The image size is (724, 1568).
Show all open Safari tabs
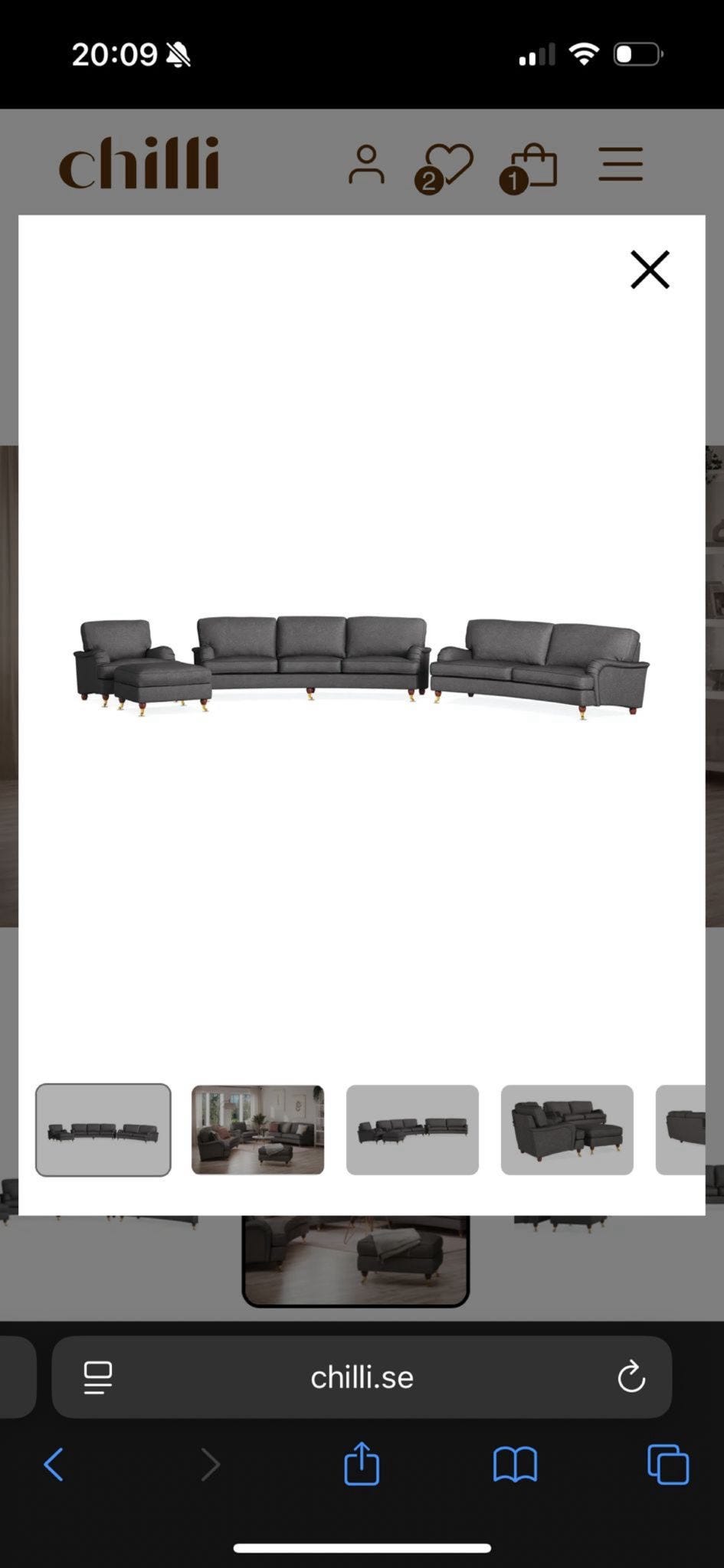click(x=668, y=1465)
